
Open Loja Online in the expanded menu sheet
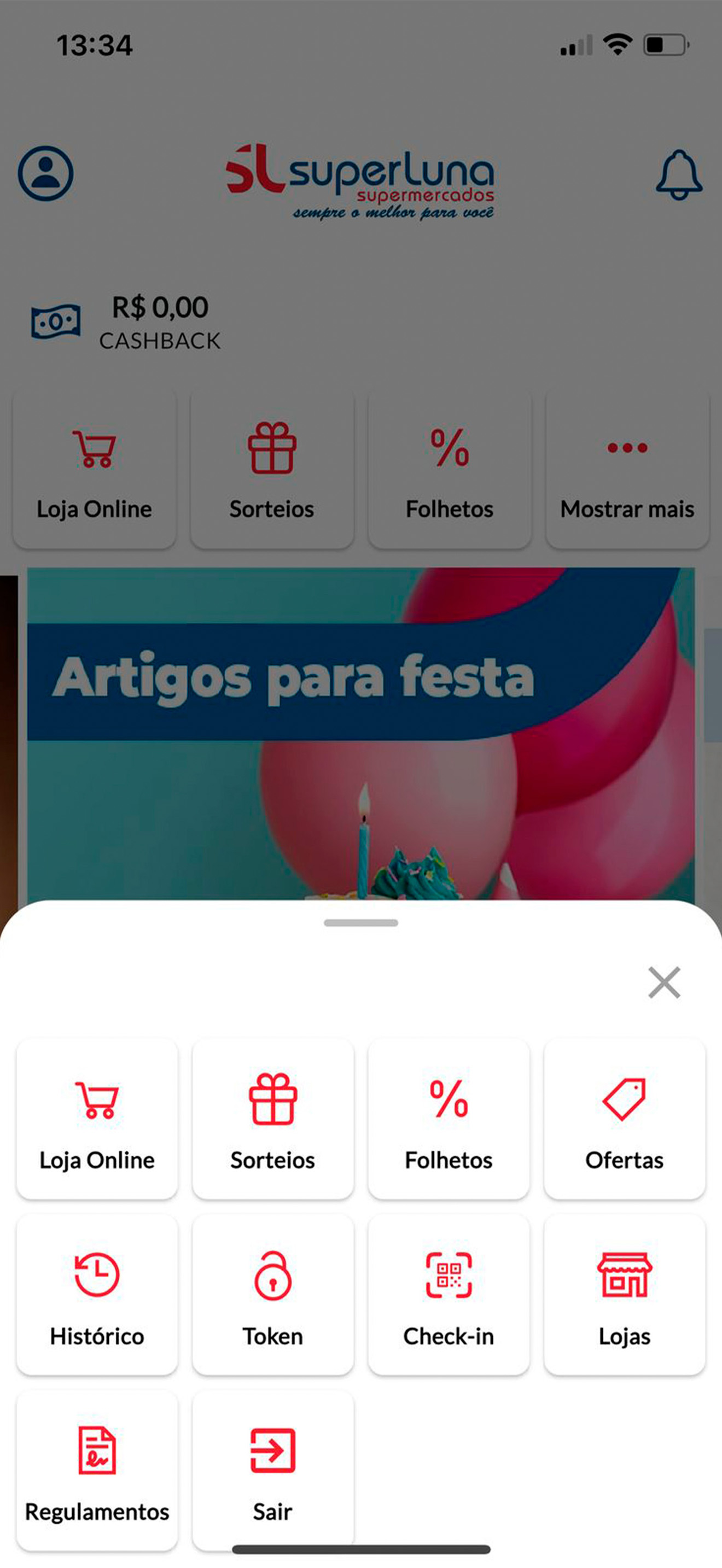click(x=97, y=1119)
